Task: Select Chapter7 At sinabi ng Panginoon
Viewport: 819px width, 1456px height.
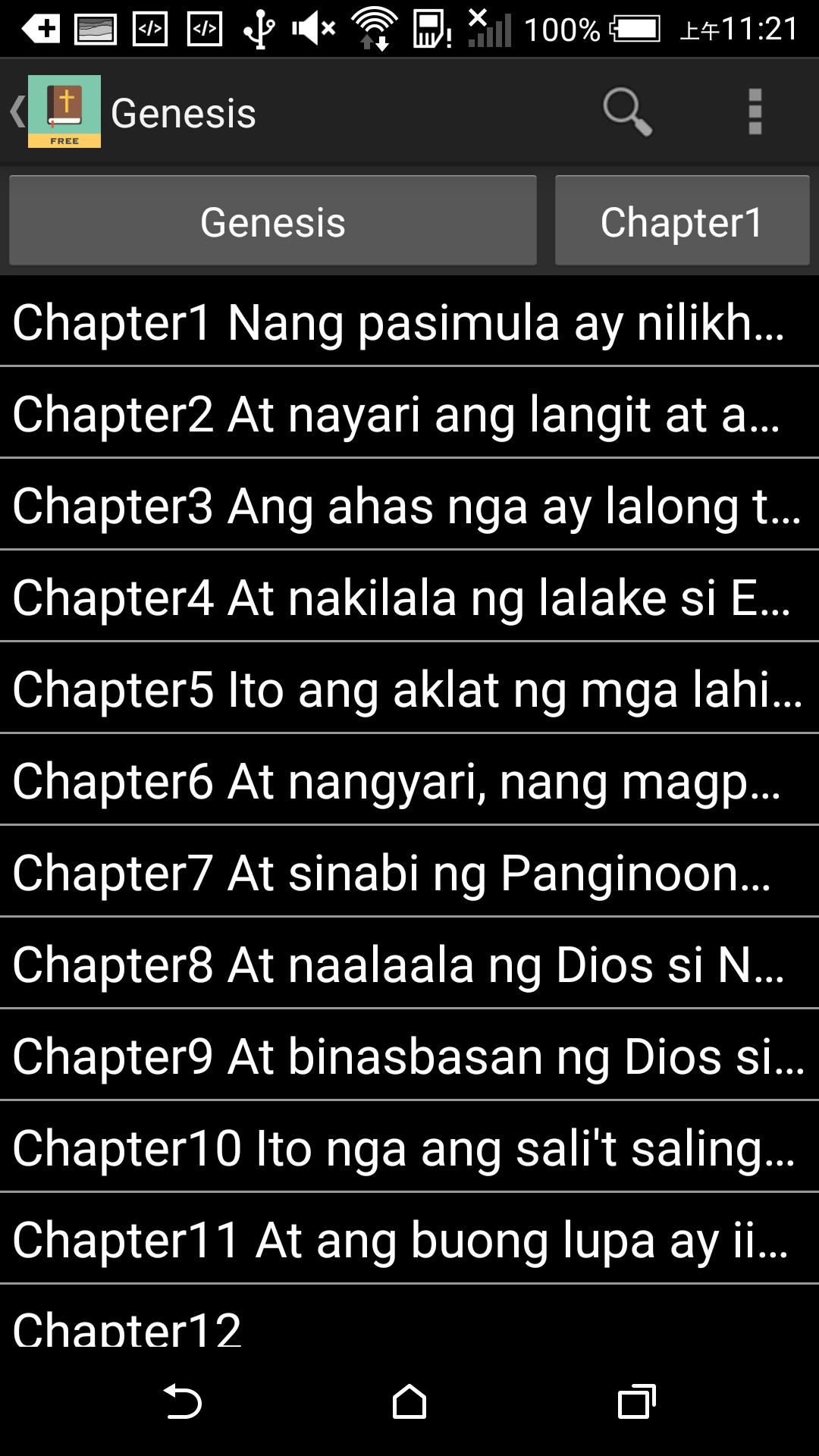Action: pos(409,872)
